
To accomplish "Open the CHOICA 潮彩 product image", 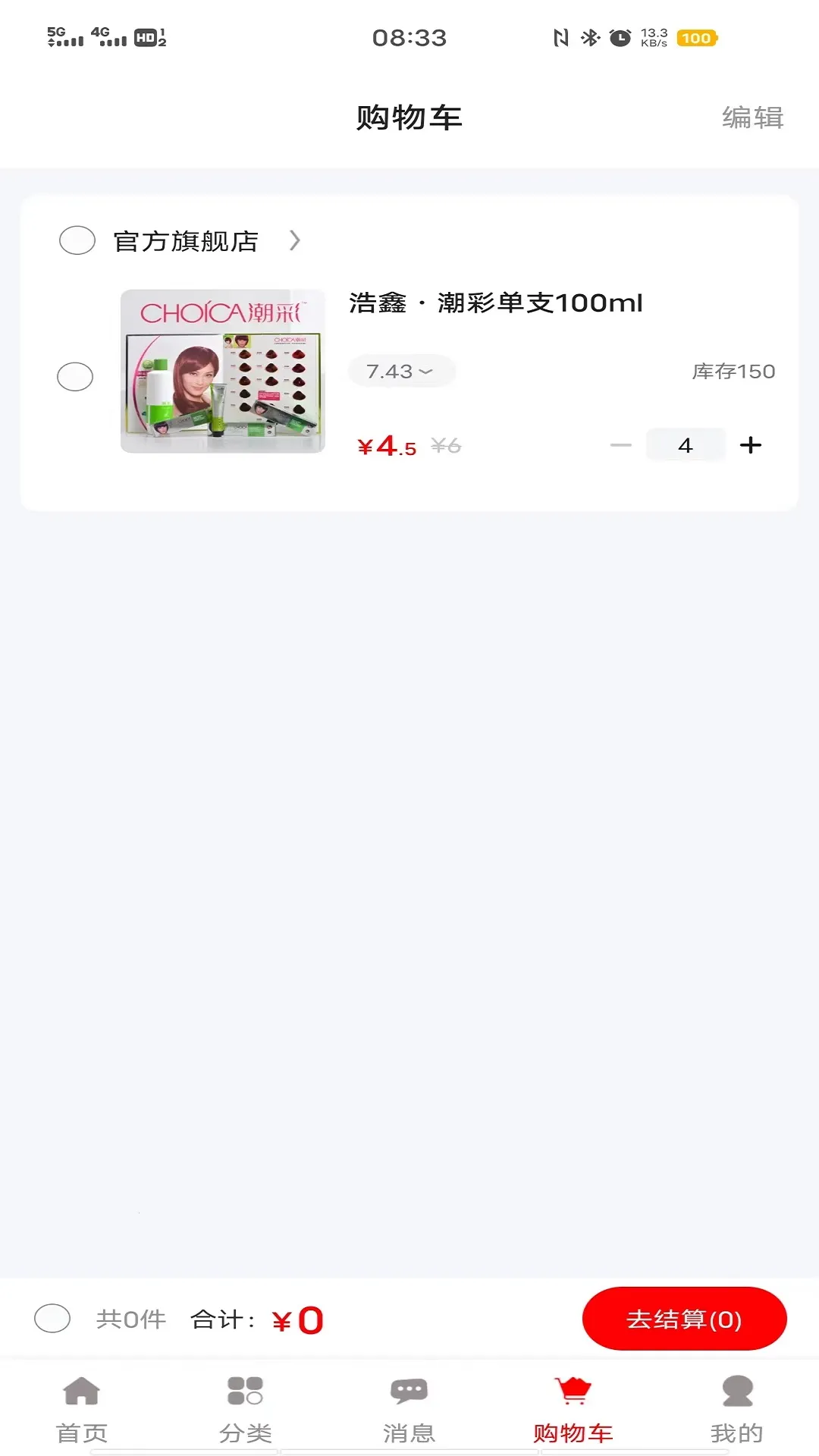I will tap(223, 371).
